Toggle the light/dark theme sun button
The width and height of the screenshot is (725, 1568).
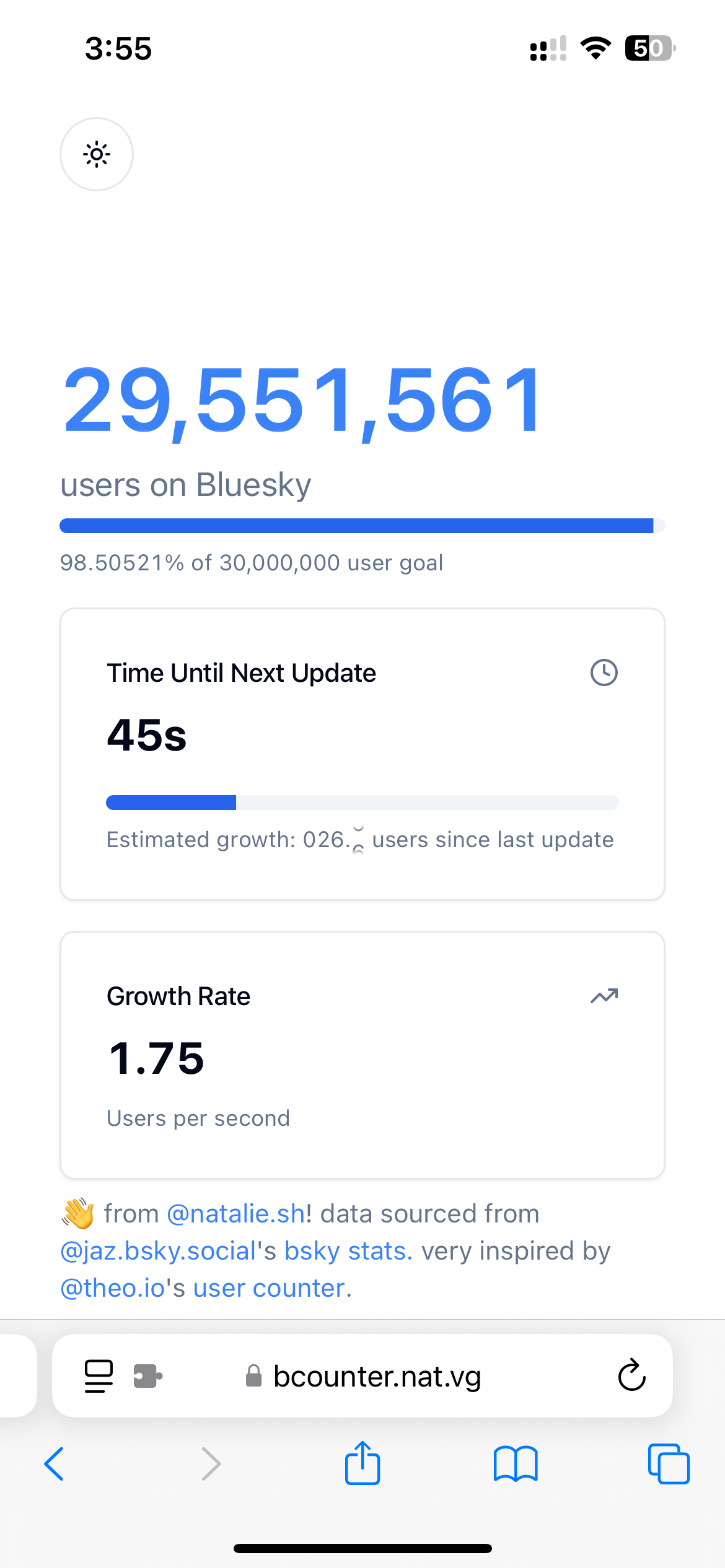[97, 154]
